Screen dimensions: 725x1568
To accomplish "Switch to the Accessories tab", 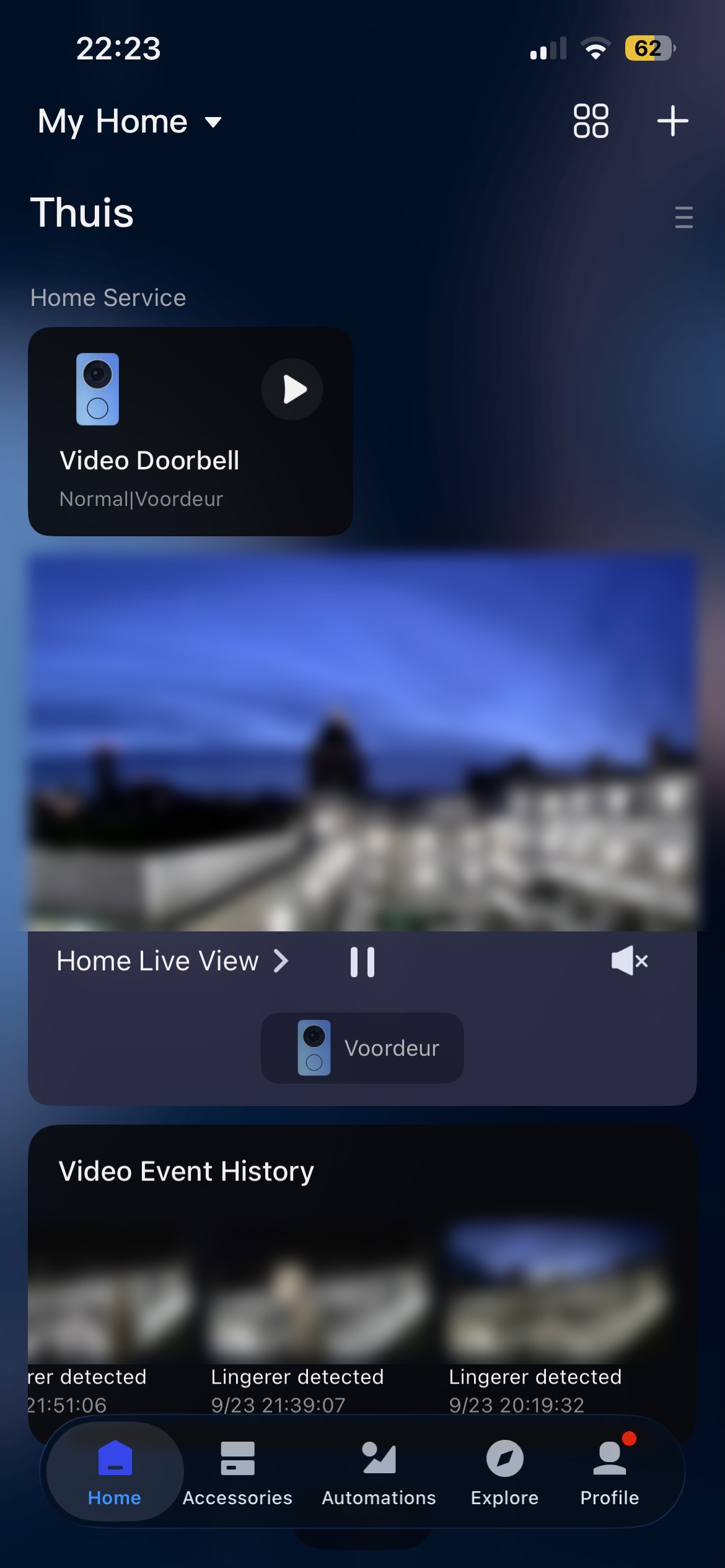I will [237, 1473].
